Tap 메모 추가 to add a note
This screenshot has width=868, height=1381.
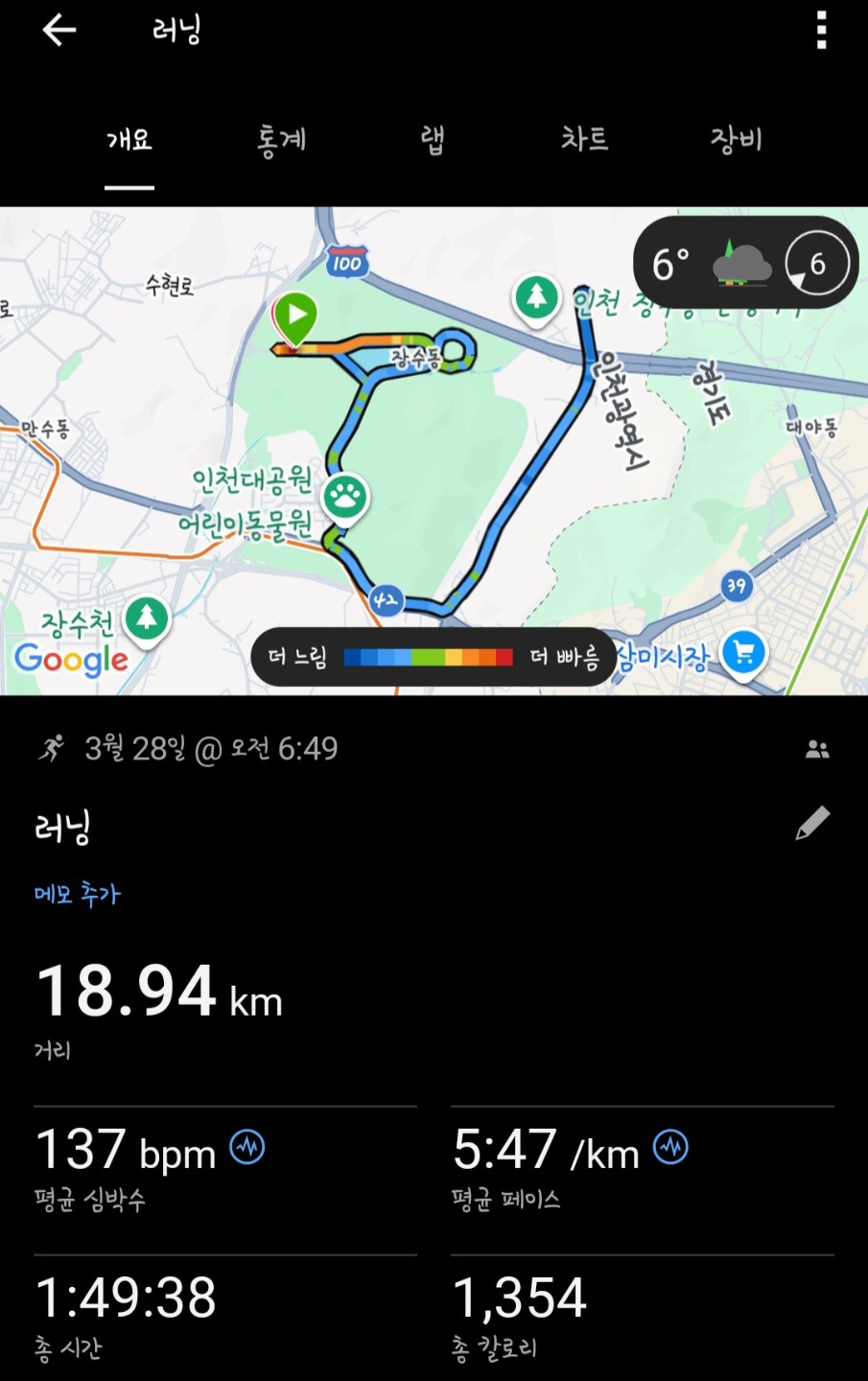(x=77, y=894)
